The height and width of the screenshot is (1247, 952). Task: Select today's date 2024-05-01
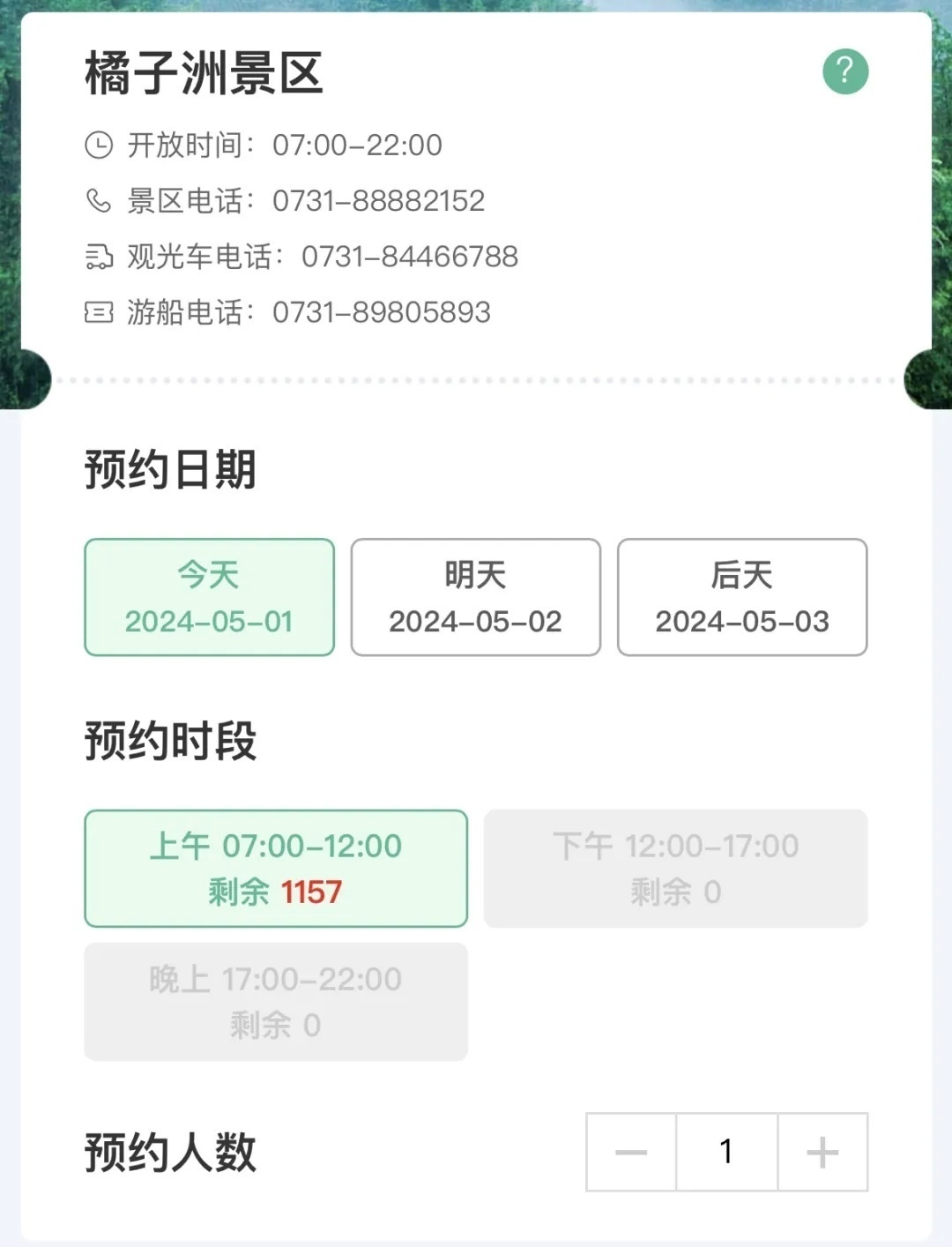tap(209, 597)
